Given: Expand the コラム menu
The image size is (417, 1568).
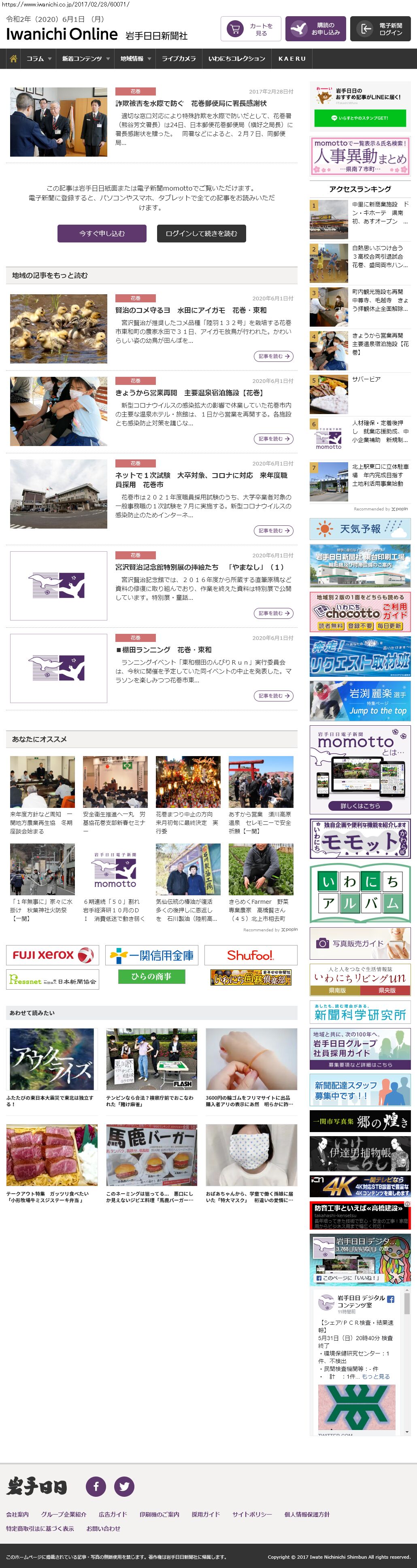Looking at the screenshot, I should [x=38, y=59].
